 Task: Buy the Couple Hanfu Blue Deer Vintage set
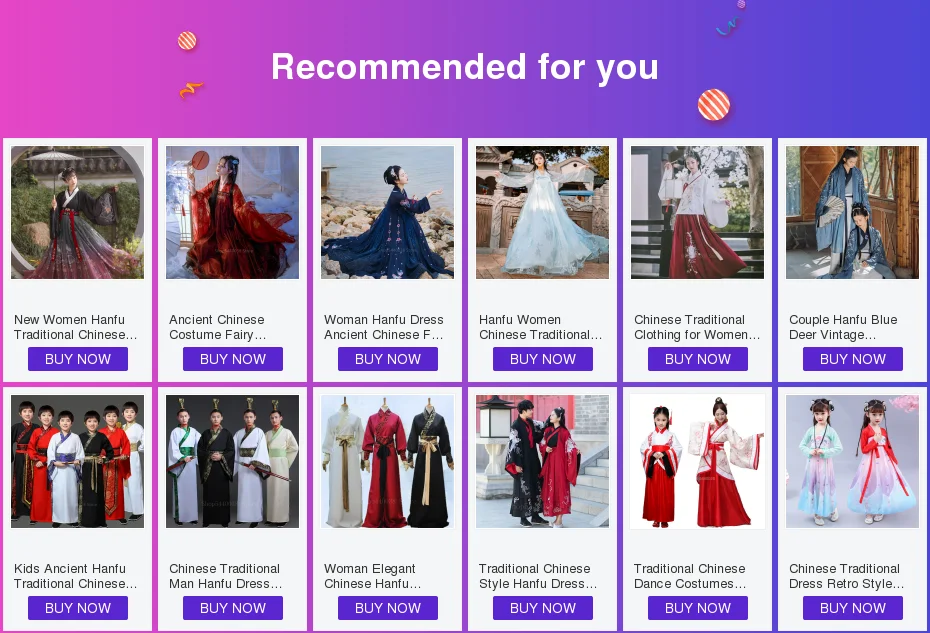point(853,359)
